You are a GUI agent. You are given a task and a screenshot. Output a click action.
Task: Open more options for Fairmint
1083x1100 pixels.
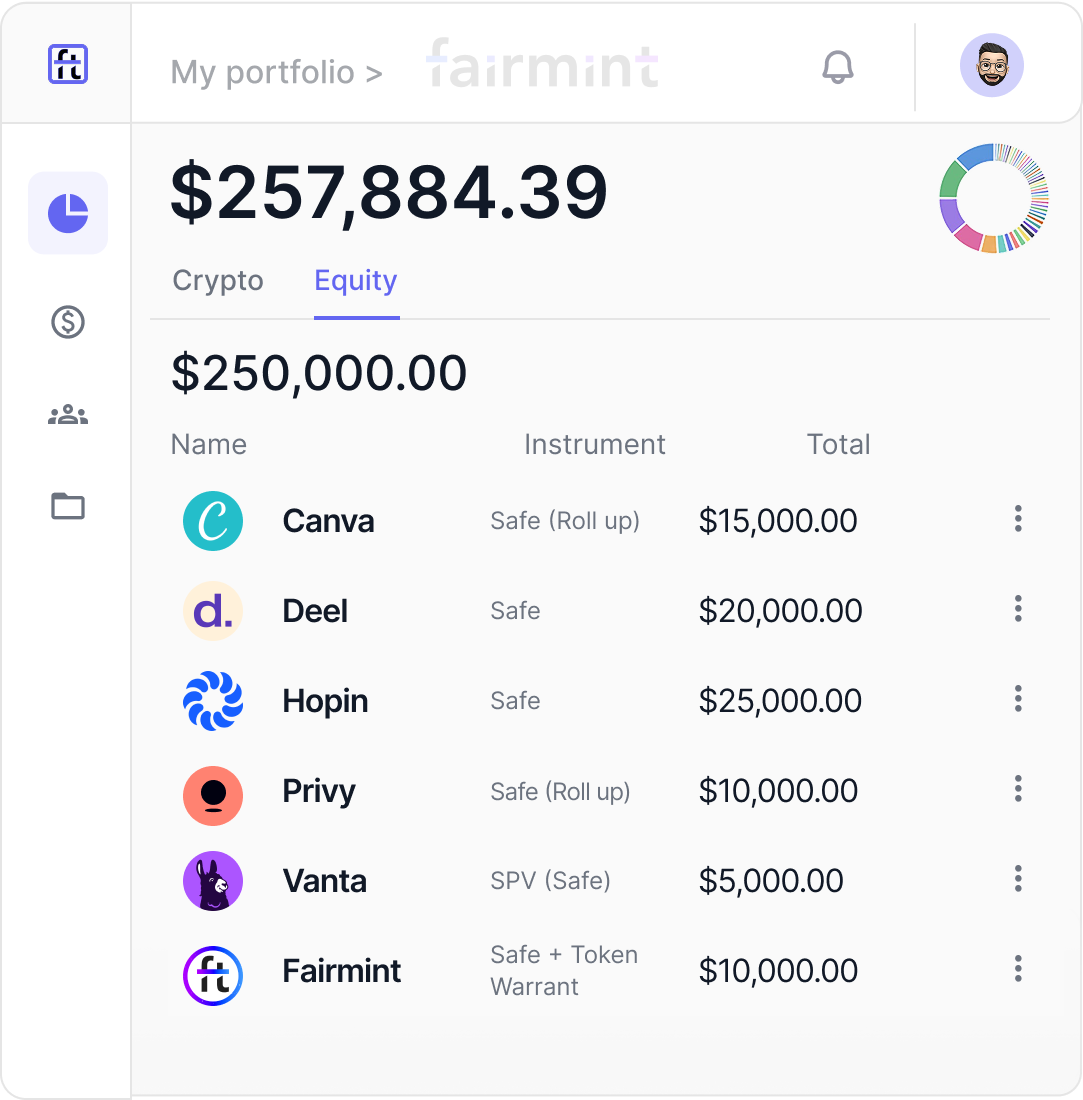(1018, 969)
